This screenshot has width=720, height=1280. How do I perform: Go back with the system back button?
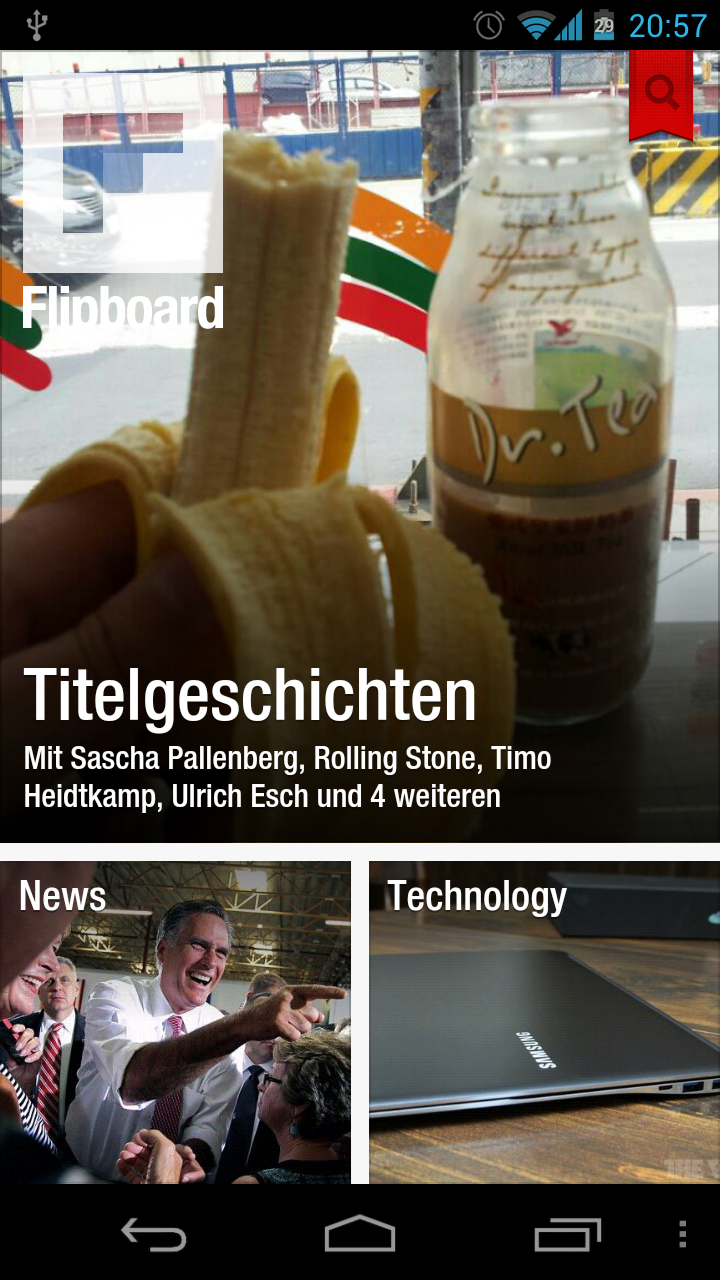click(154, 1234)
